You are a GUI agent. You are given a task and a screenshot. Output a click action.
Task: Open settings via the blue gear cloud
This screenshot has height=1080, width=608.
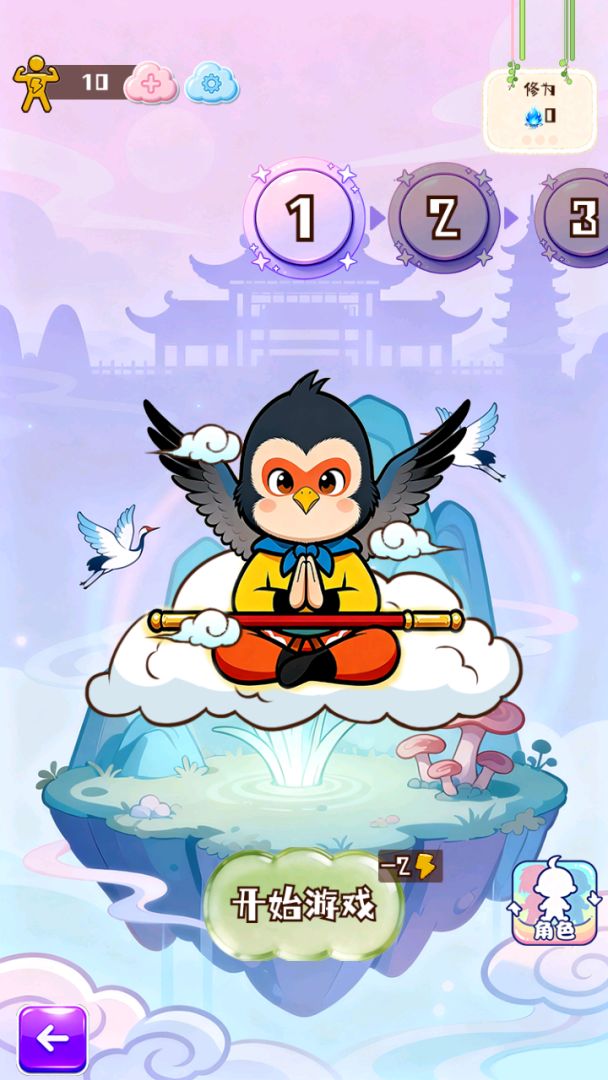click(x=212, y=84)
